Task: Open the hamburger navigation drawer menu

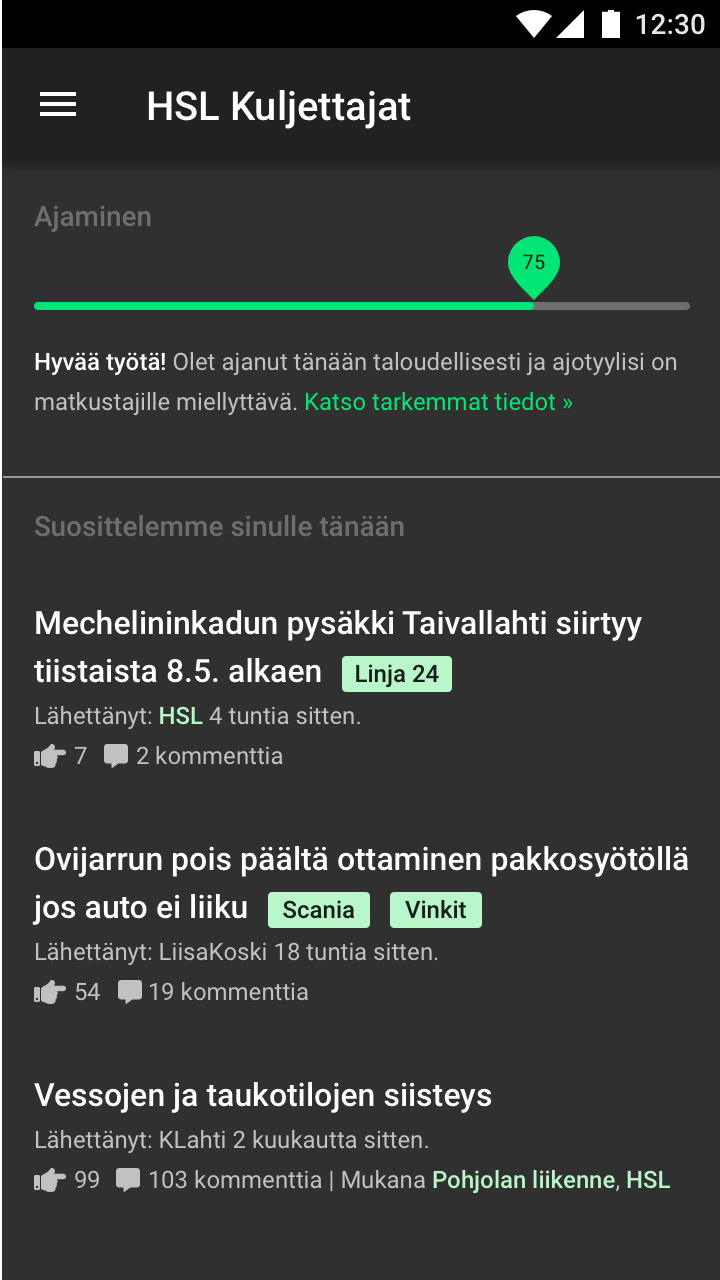Action: (x=58, y=105)
